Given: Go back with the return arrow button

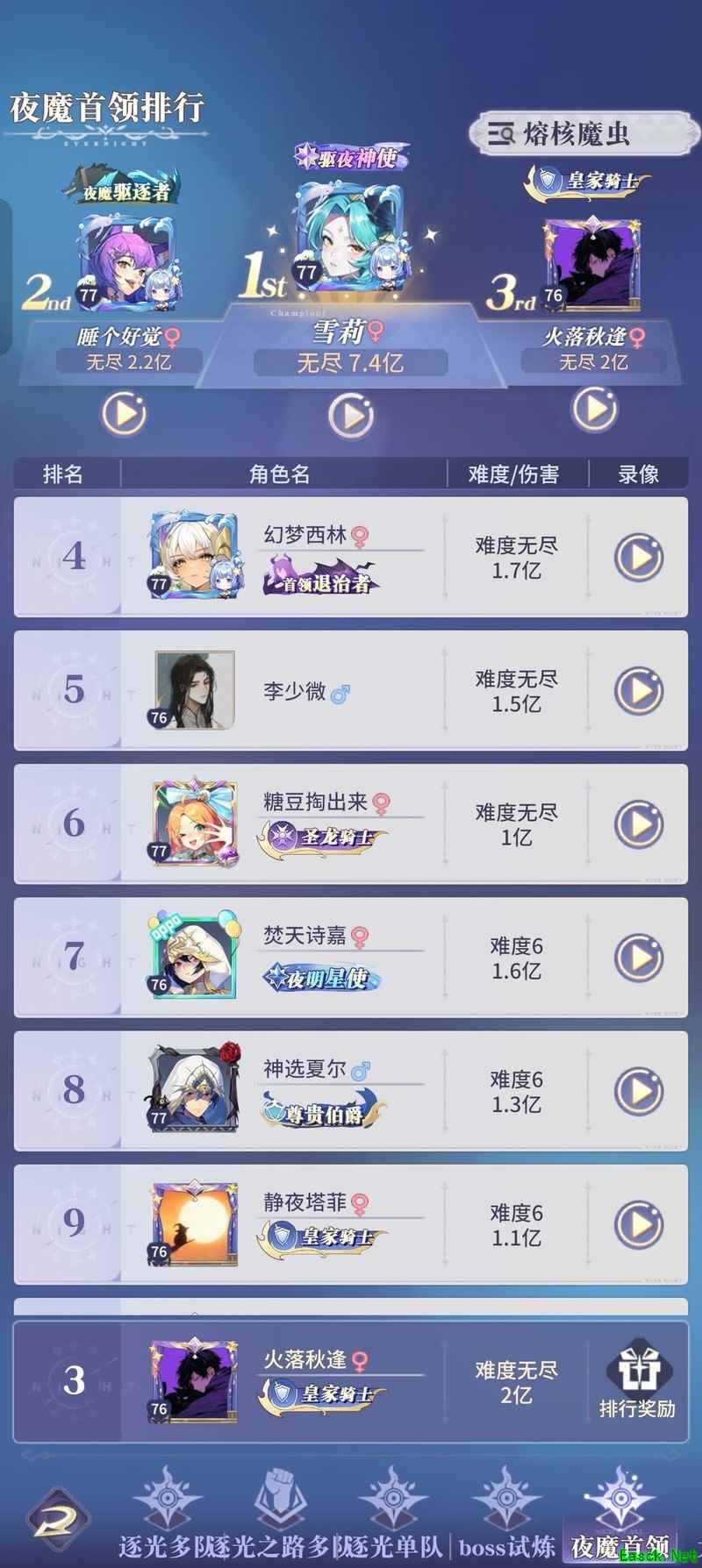Looking at the screenshot, I should point(58,1521).
